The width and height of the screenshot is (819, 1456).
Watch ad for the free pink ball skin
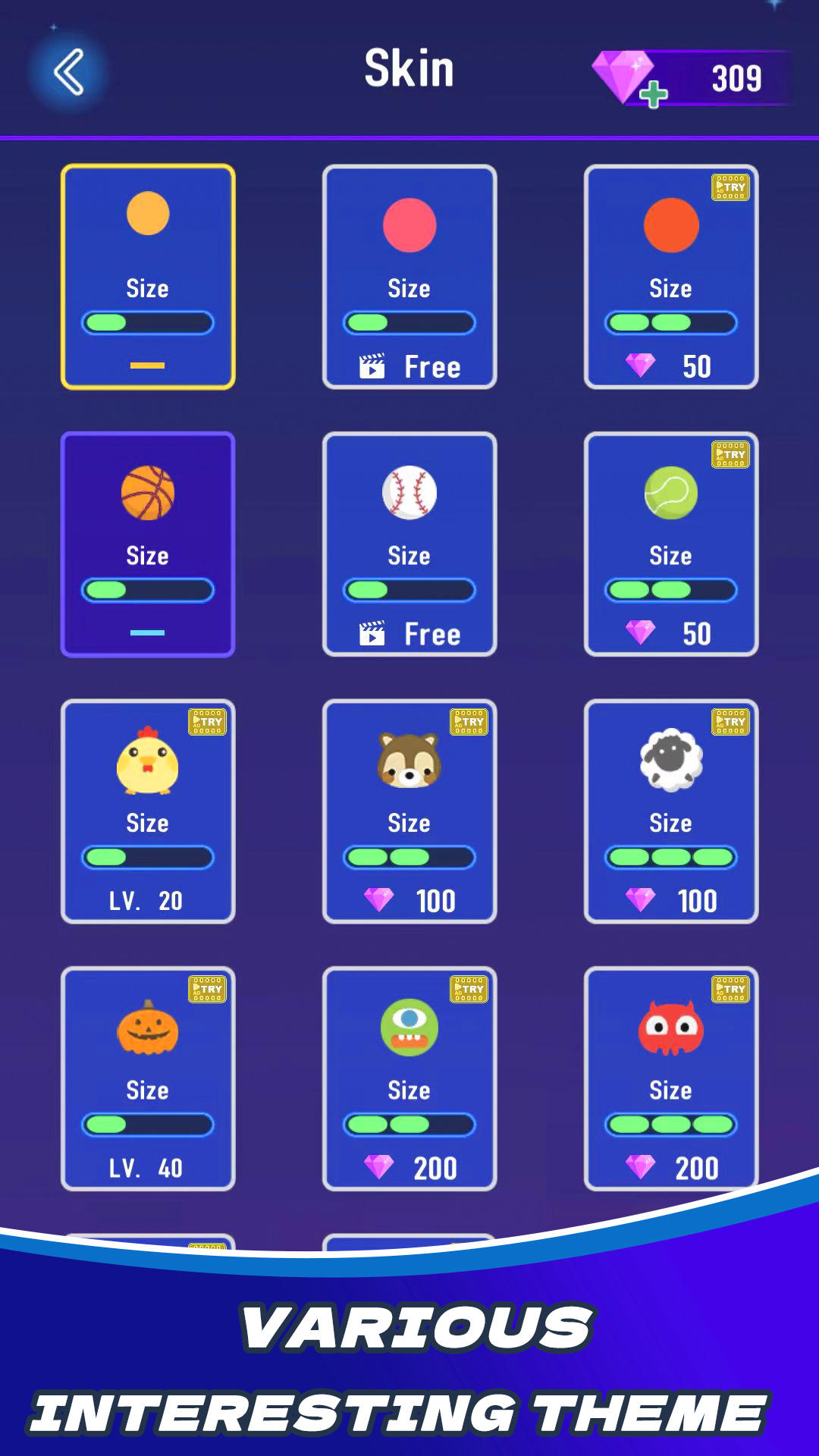tap(409, 366)
